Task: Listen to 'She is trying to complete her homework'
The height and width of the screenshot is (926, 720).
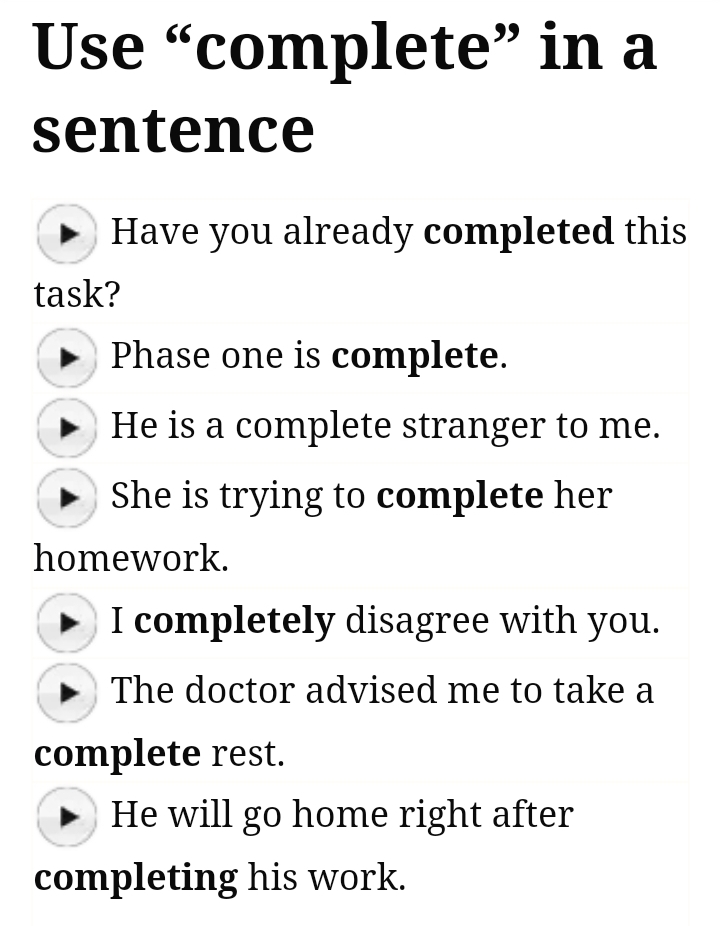Action: pyautogui.click(x=66, y=497)
